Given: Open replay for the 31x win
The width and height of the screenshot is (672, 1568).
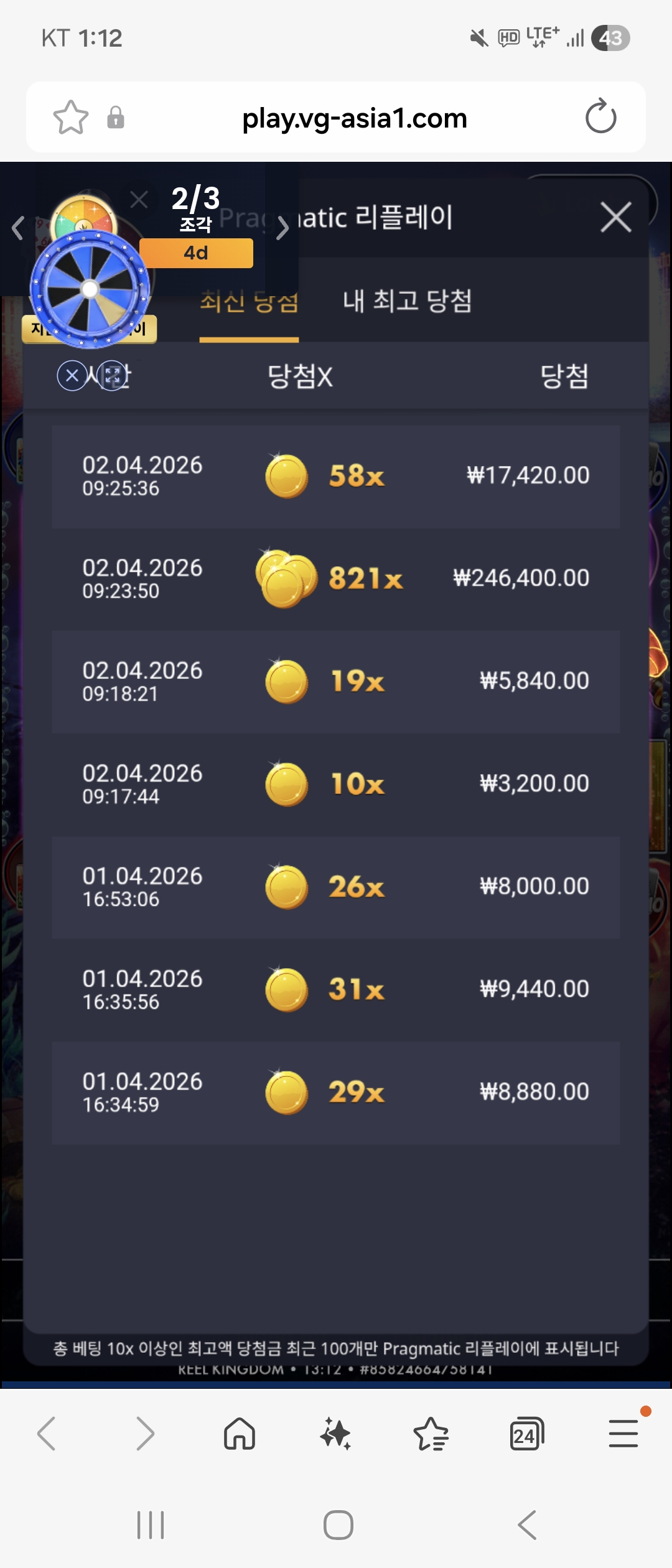Looking at the screenshot, I should [336, 989].
